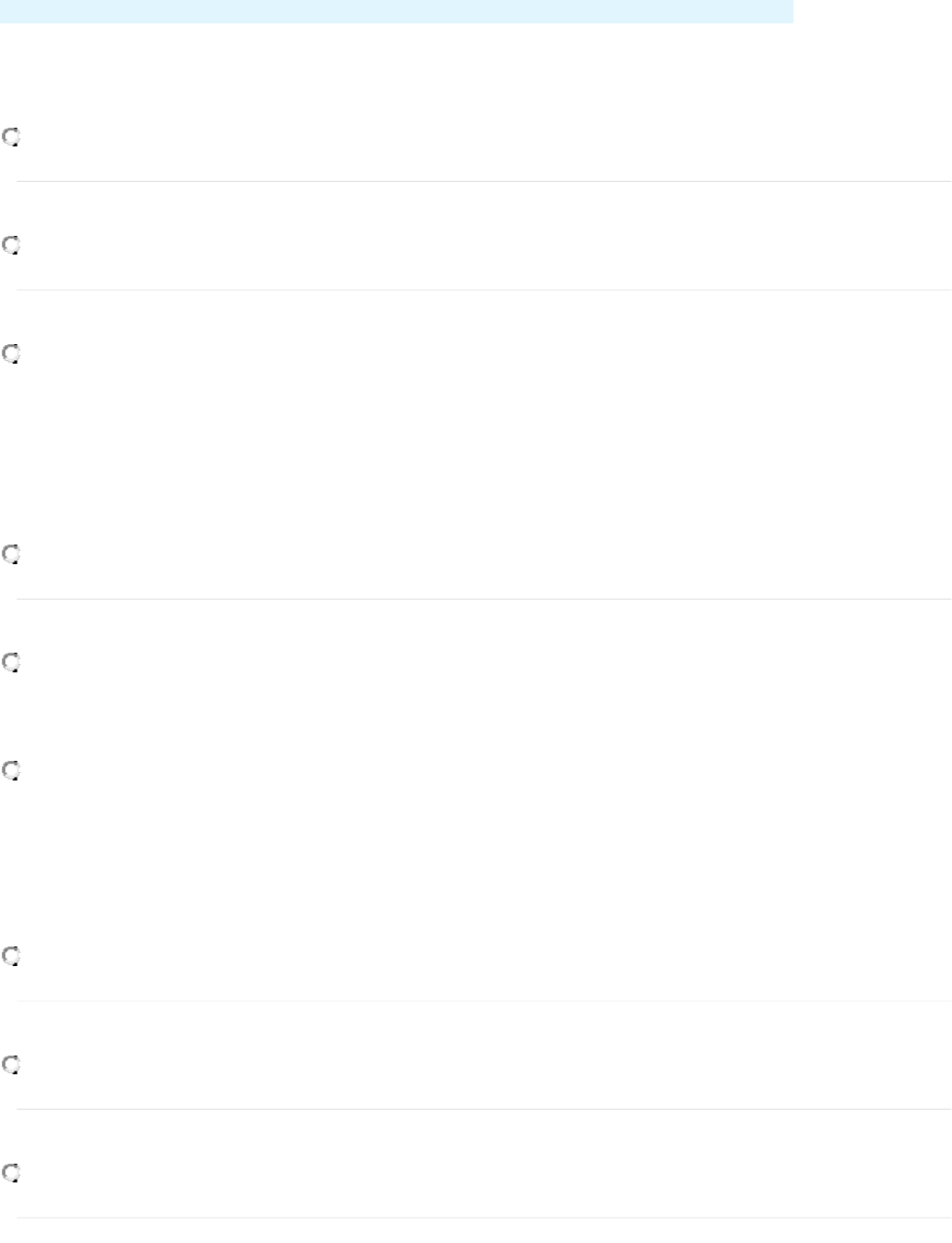Choose the third radio option in the second group
Viewport: 952px width, 1243px height.
tap(11, 771)
